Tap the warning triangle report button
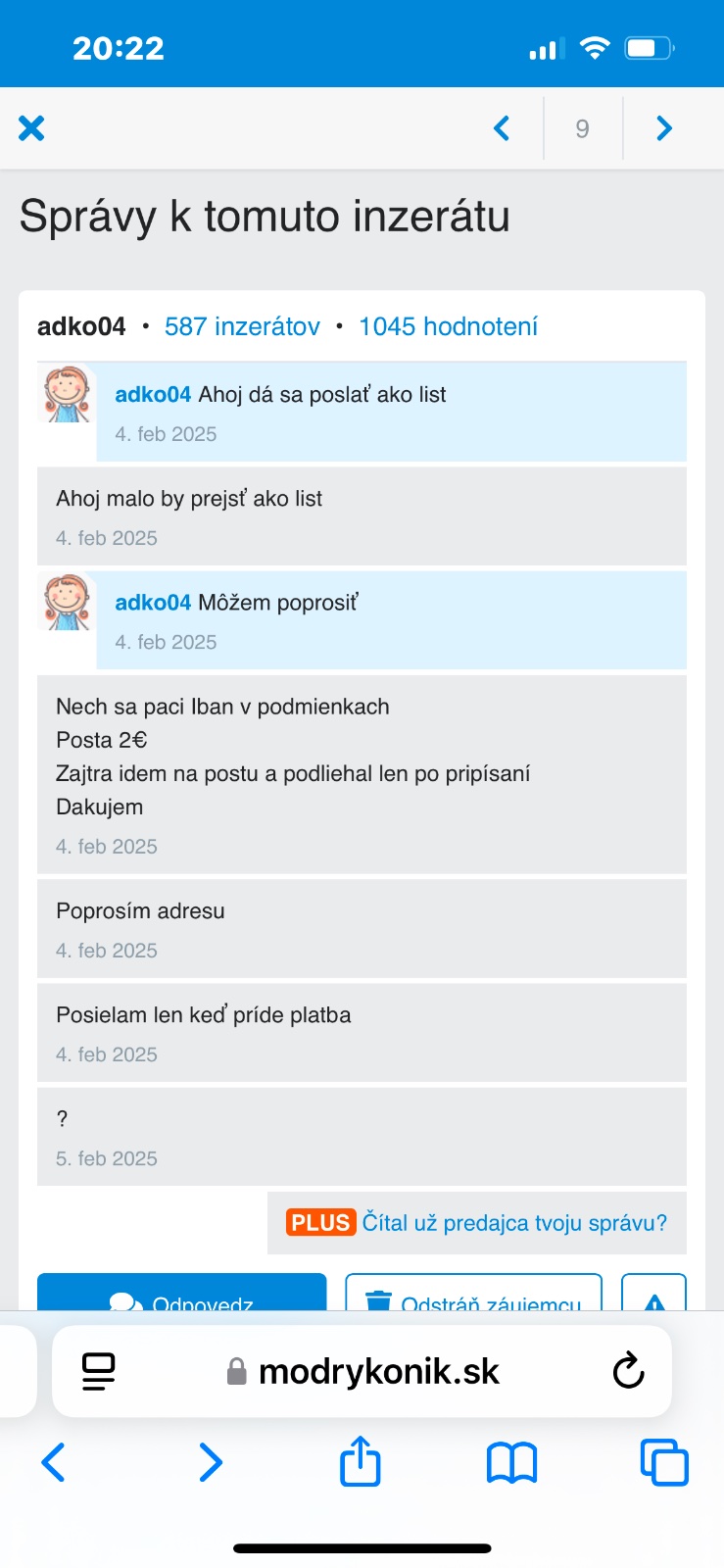This screenshot has width=724, height=1568. coord(654,1296)
